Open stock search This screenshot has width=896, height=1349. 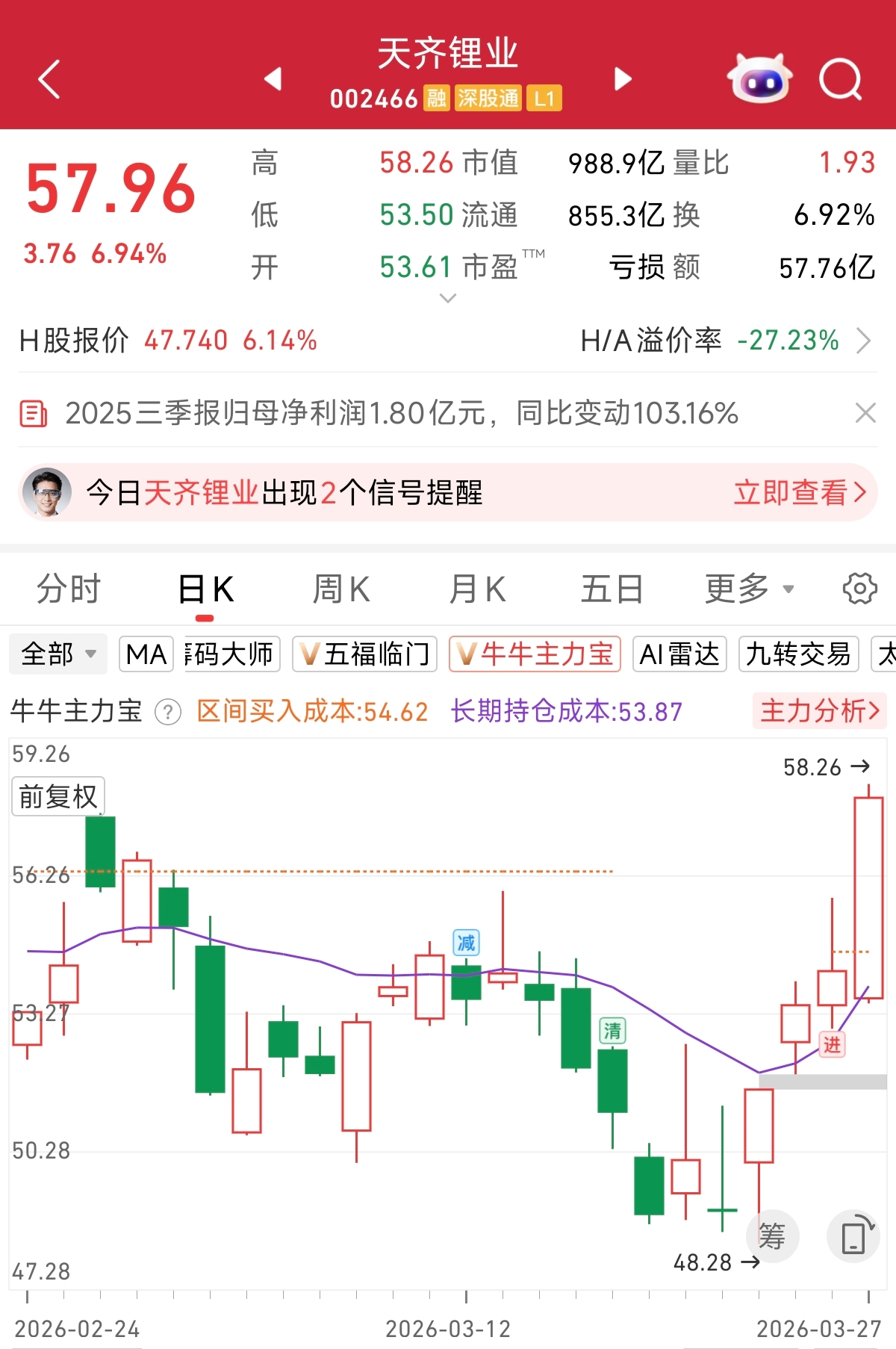point(840,78)
